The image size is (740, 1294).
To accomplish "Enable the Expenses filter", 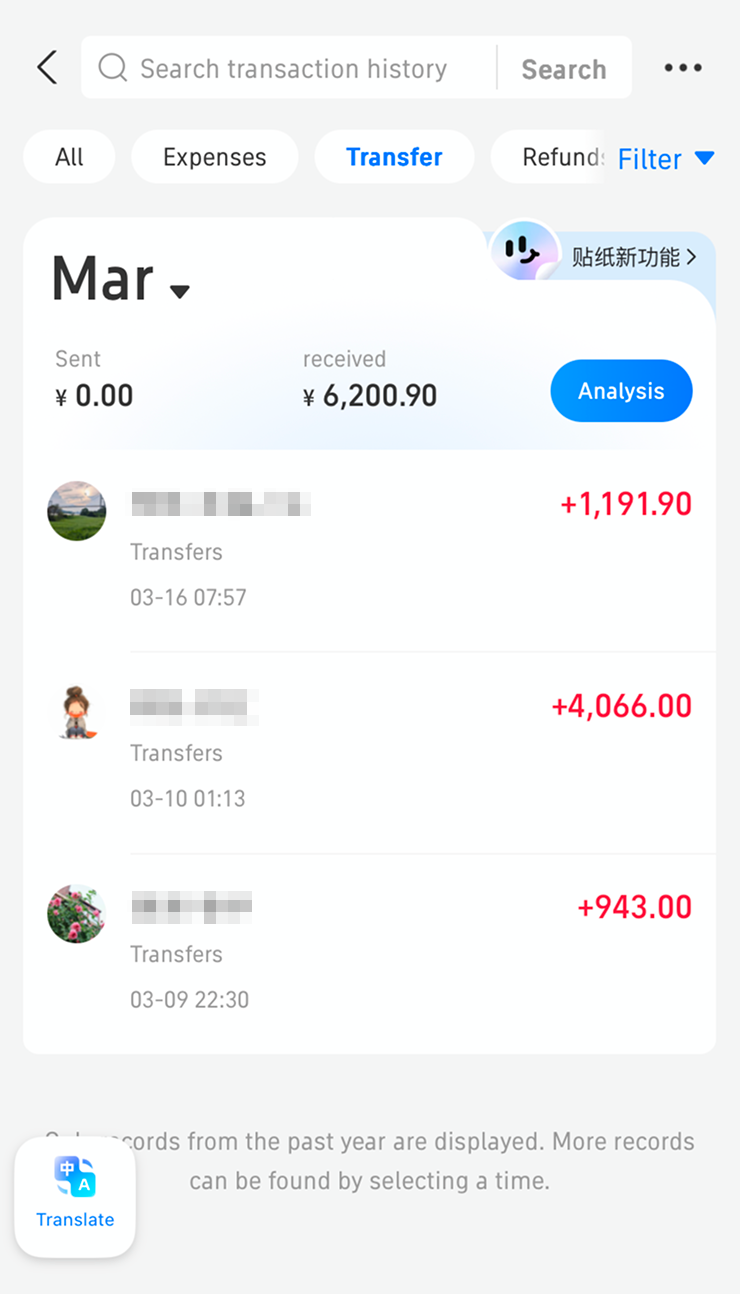I will [214, 156].
